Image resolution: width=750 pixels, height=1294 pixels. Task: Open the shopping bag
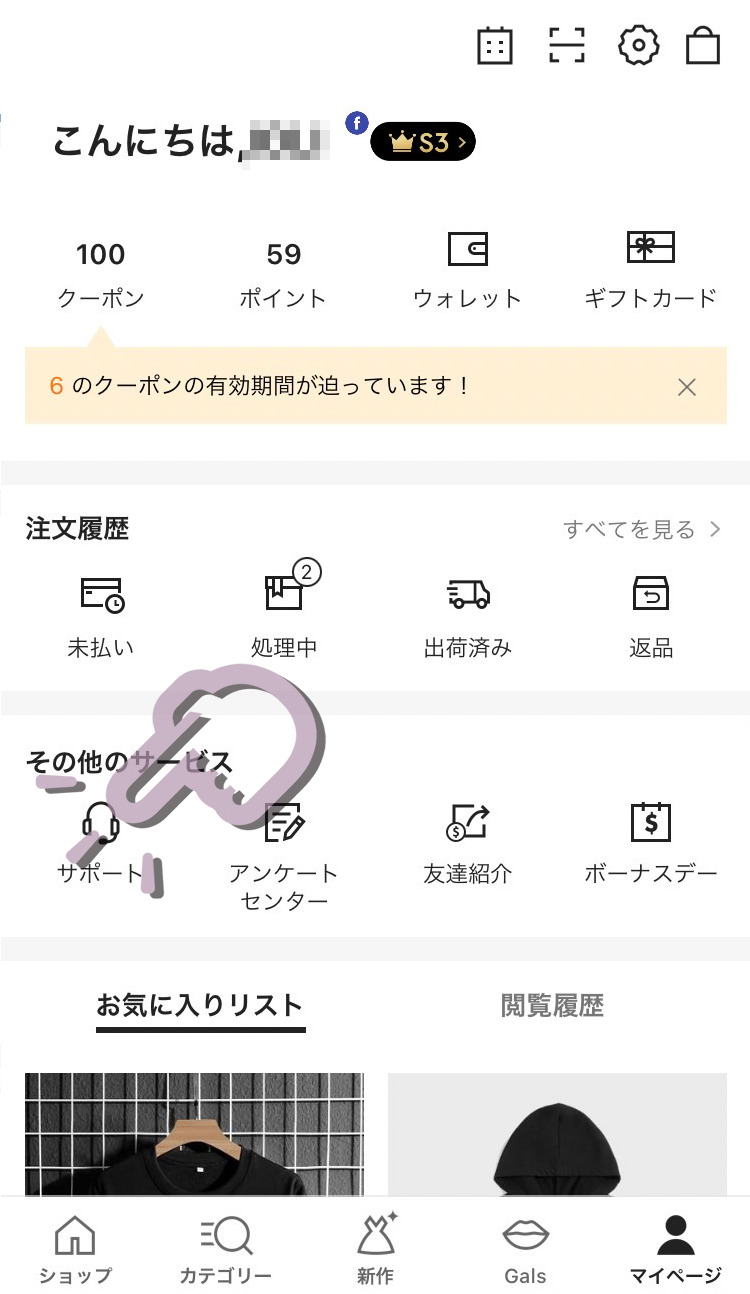coord(703,46)
